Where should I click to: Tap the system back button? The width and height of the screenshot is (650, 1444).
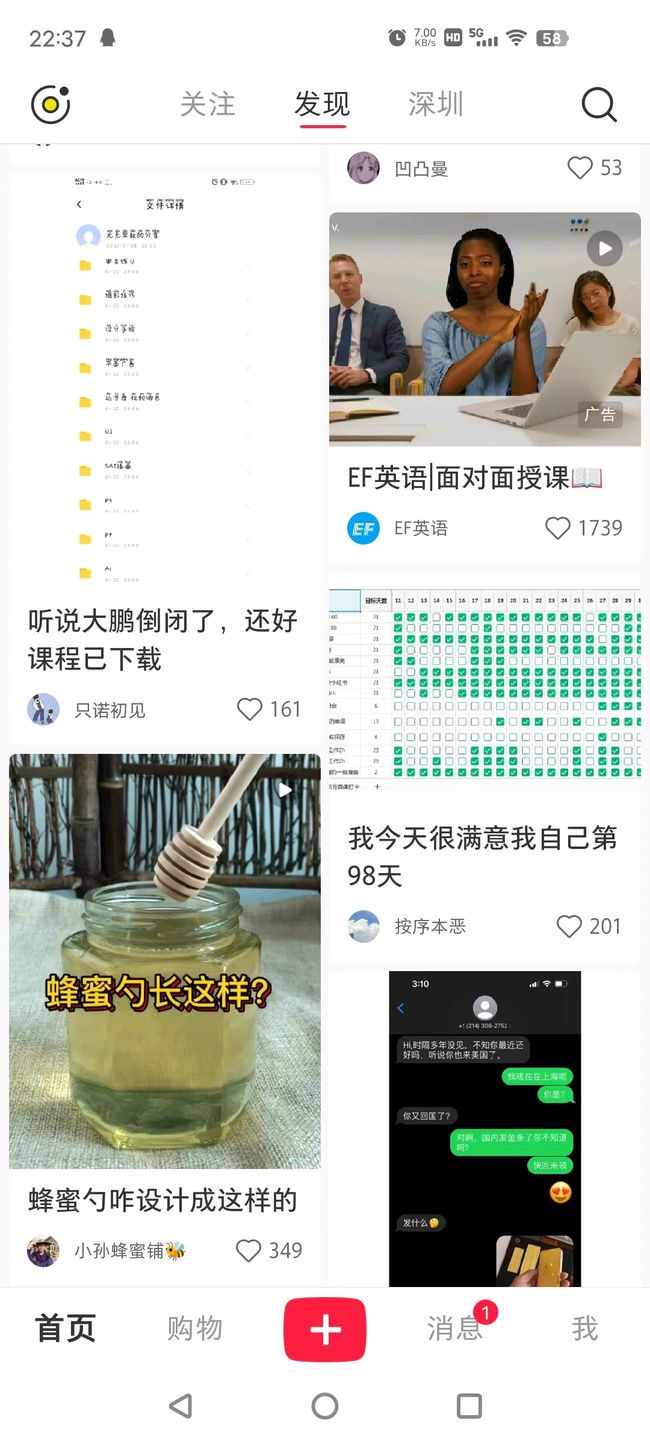tap(180, 1405)
